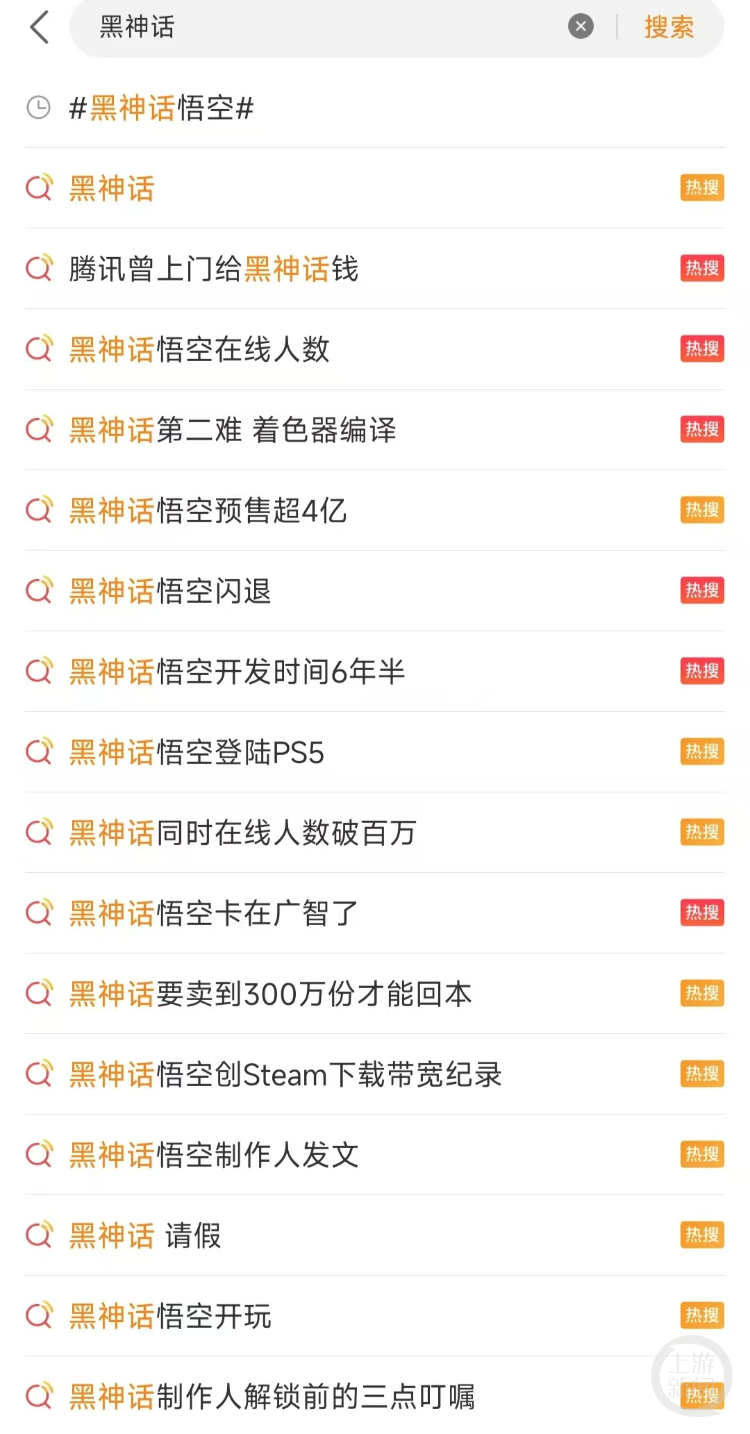
Task: Choose 黑神话悟空创Steam下载带宽纪录
Action: click(x=375, y=1074)
